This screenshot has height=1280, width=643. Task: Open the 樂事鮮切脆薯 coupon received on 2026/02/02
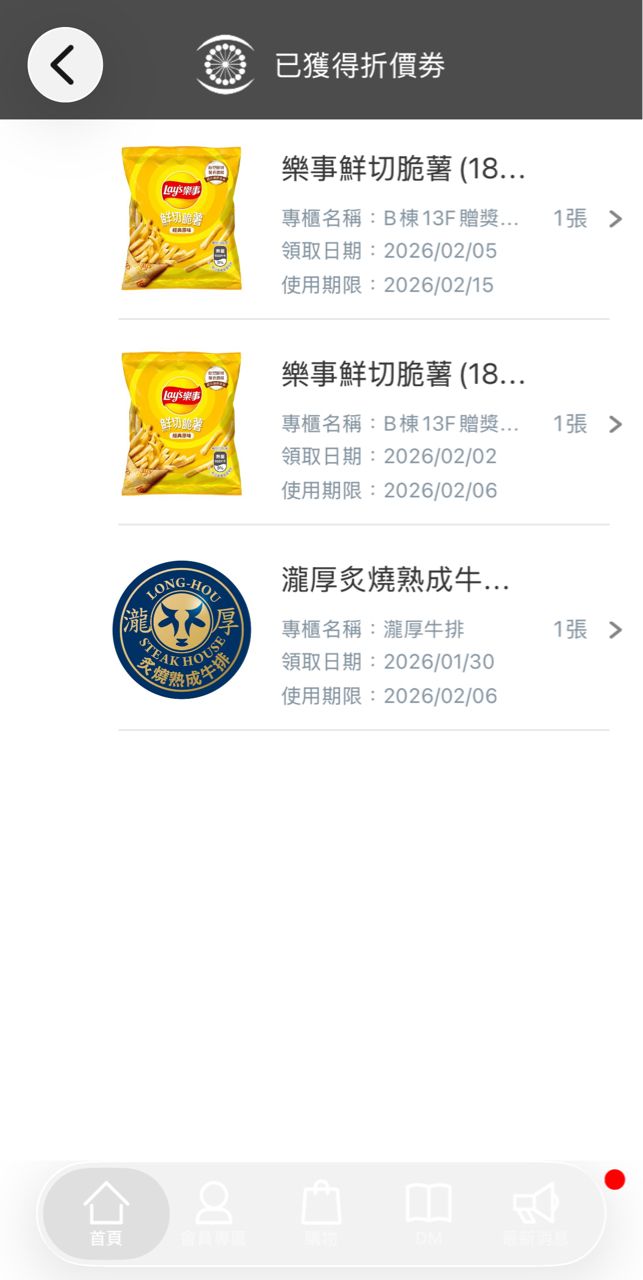(x=365, y=424)
